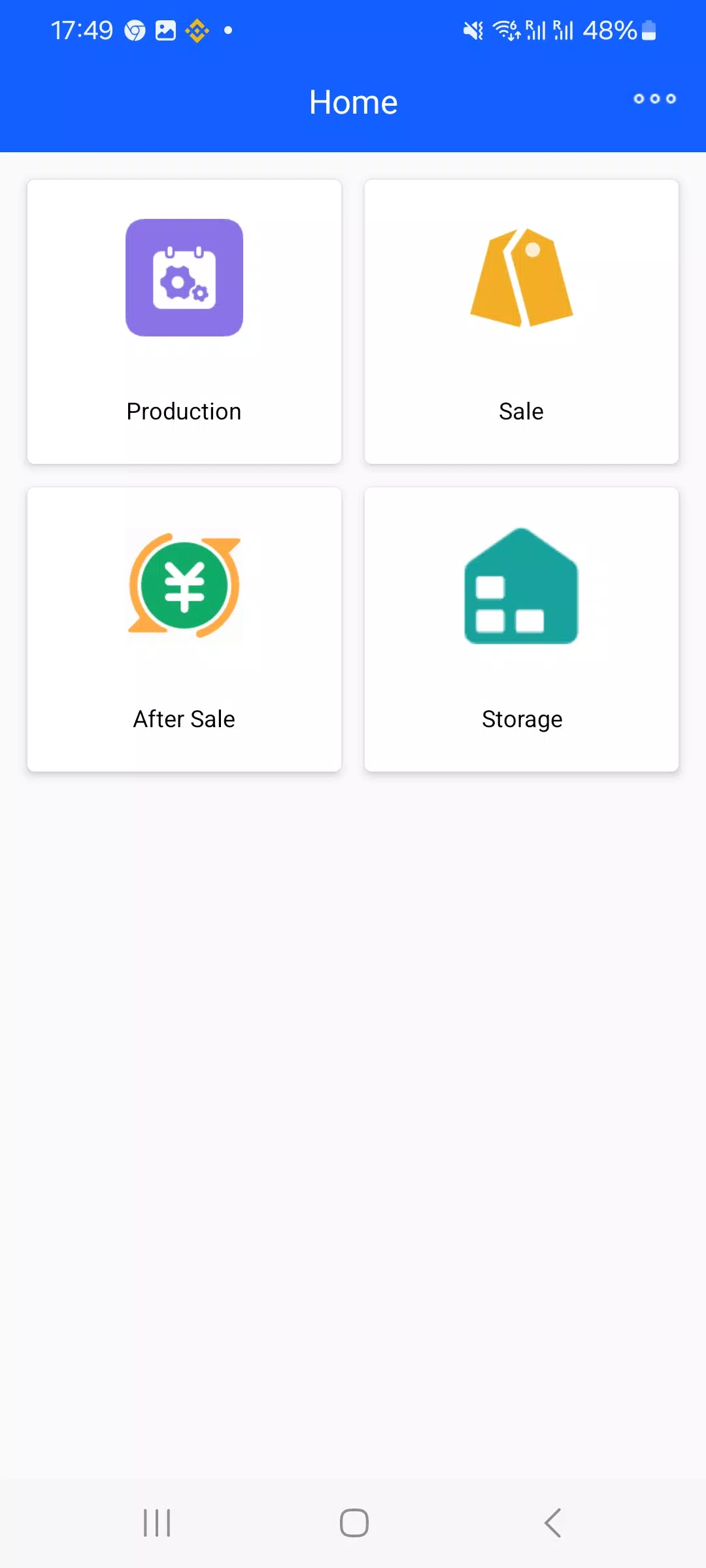Select the After Sale card
This screenshot has width=706, height=1568.
[x=184, y=629]
